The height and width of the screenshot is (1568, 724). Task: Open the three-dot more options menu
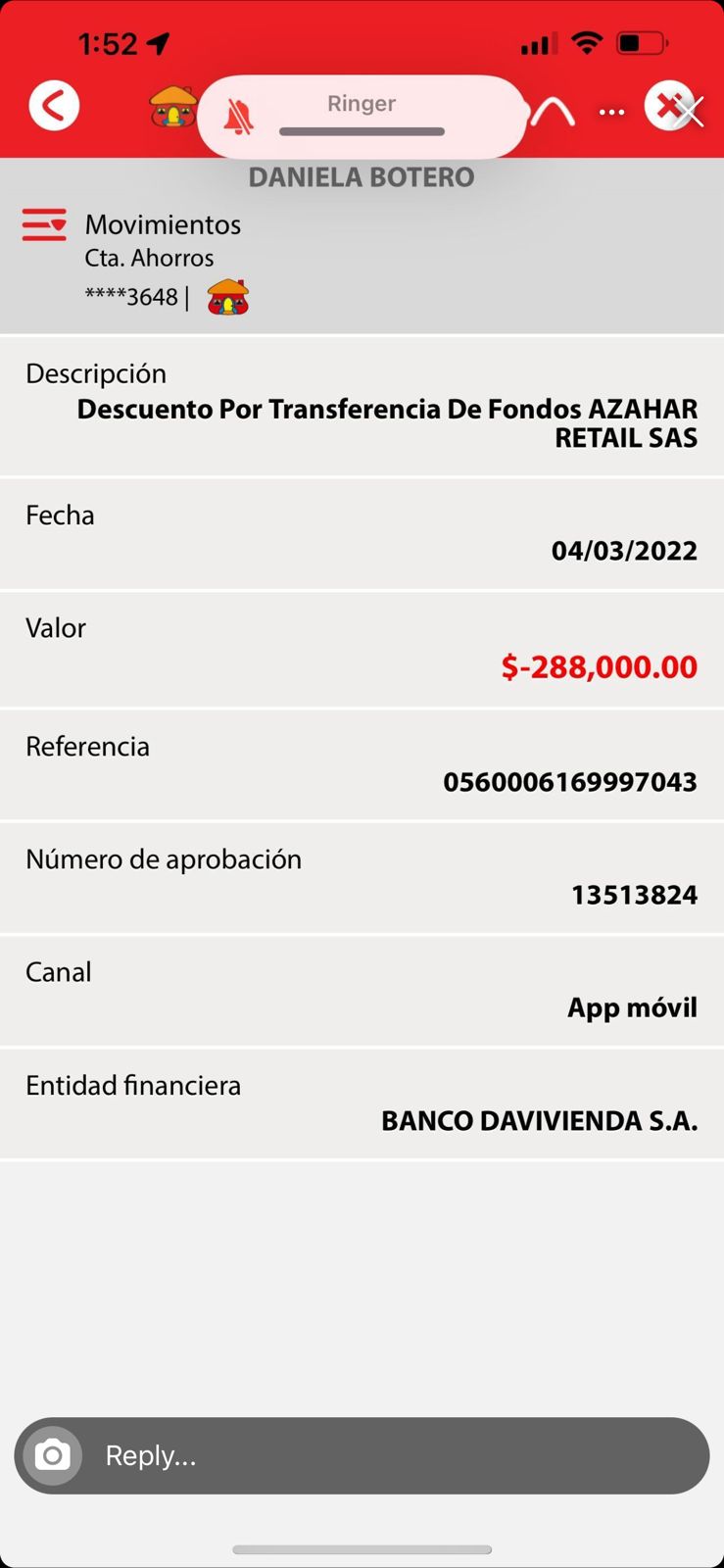coord(612,113)
